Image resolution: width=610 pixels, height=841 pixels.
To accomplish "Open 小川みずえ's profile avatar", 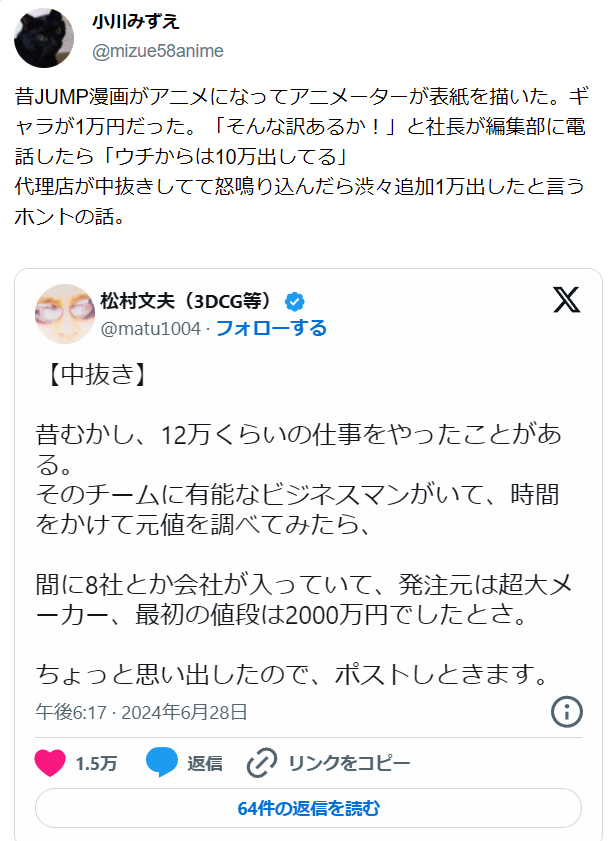I will pyautogui.click(x=44, y=37).
